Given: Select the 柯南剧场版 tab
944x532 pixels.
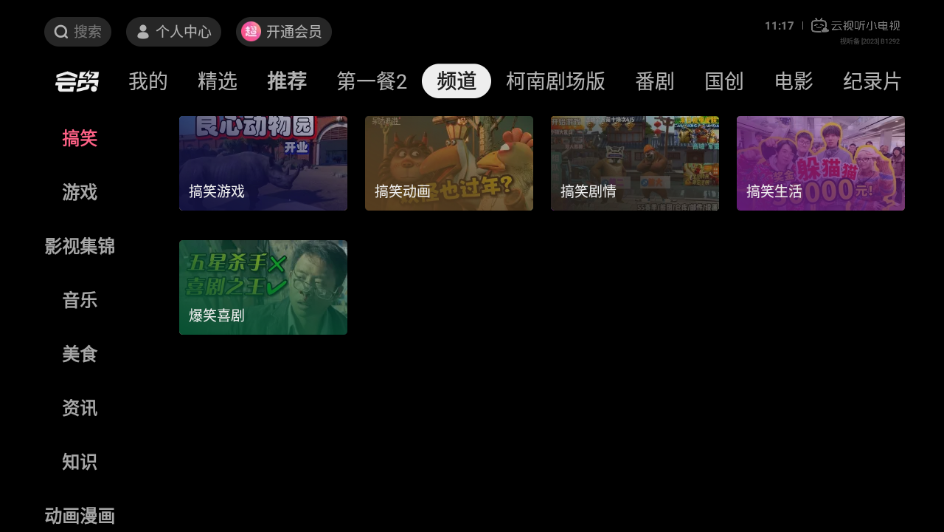Looking at the screenshot, I should (555, 82).
